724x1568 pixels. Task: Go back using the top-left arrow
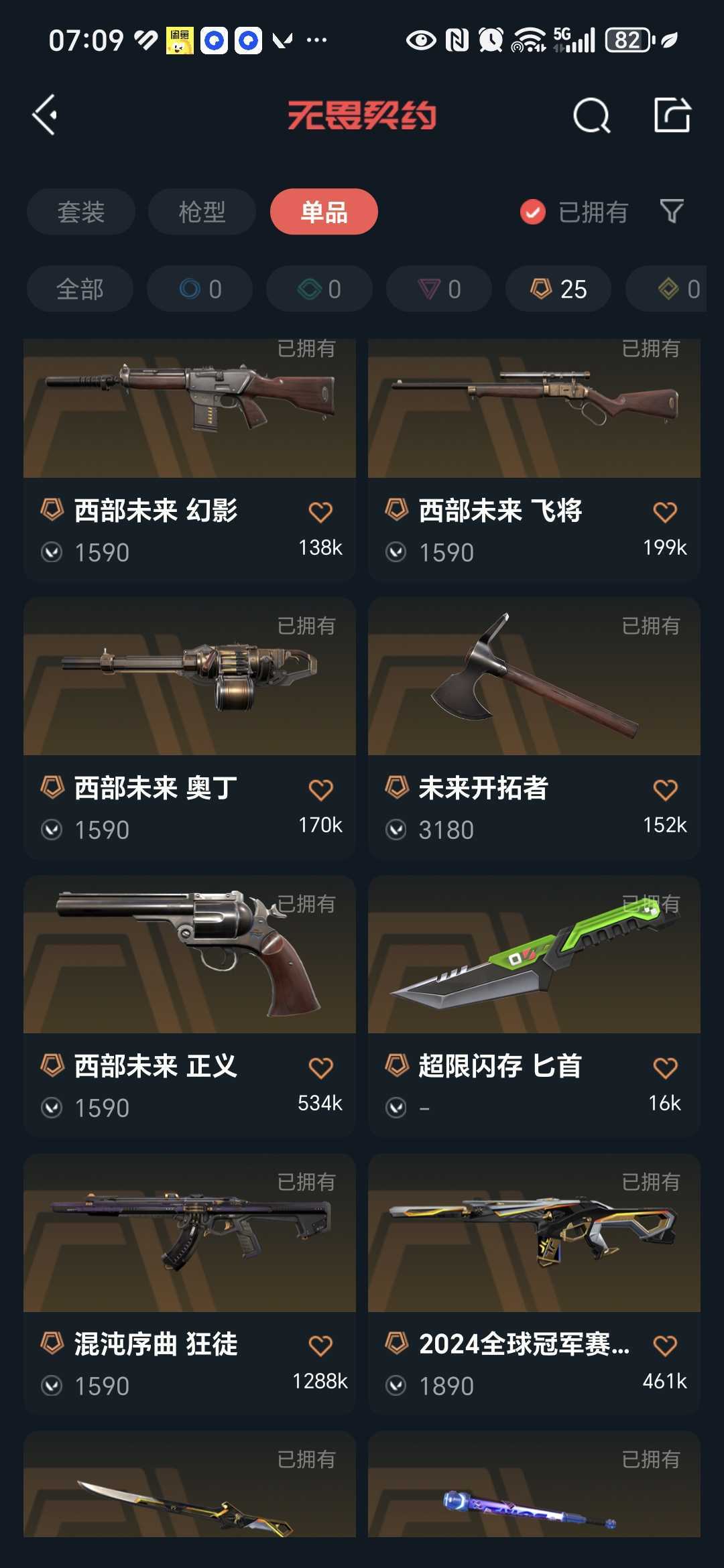[x=45, y=115]
